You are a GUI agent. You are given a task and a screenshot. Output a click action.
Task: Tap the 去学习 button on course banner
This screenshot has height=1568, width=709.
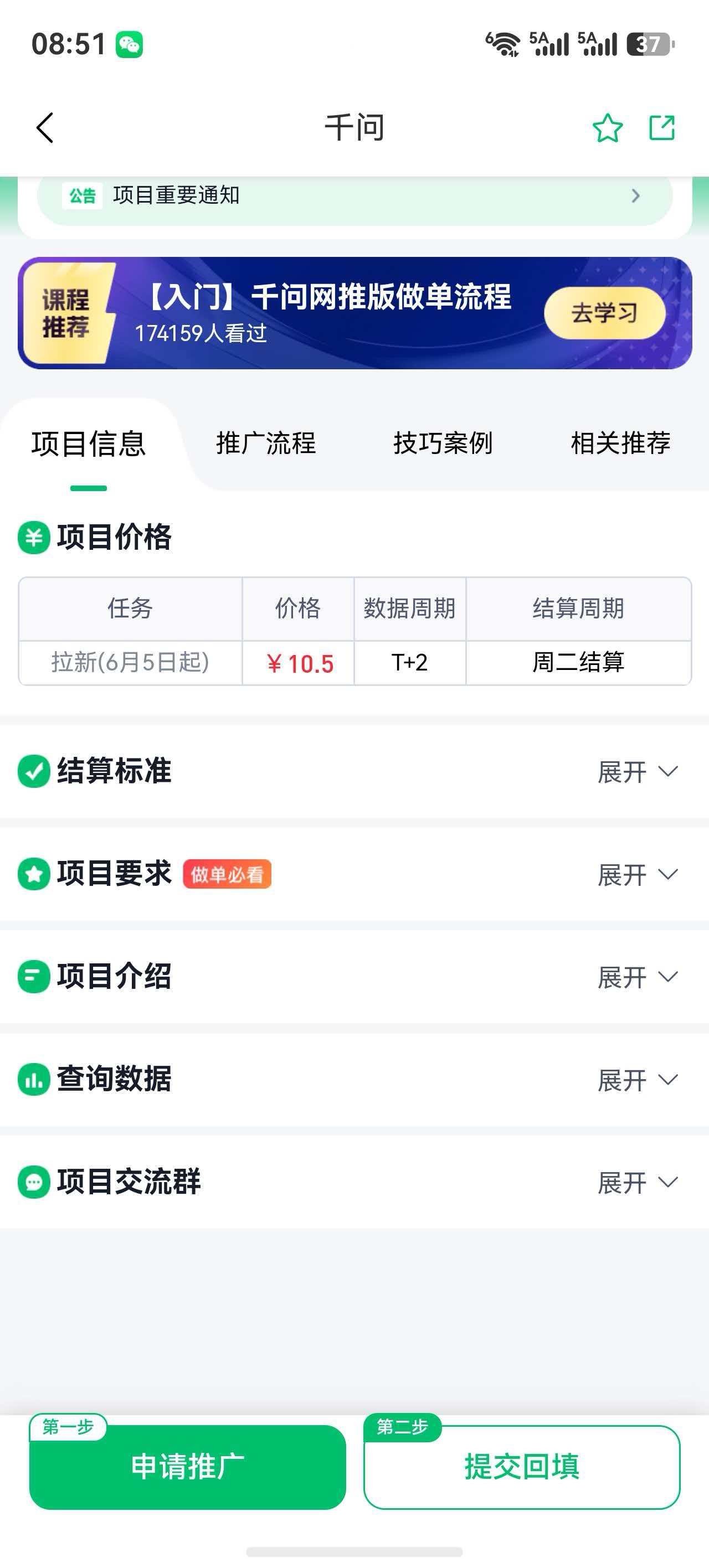[x=604, y=313]
